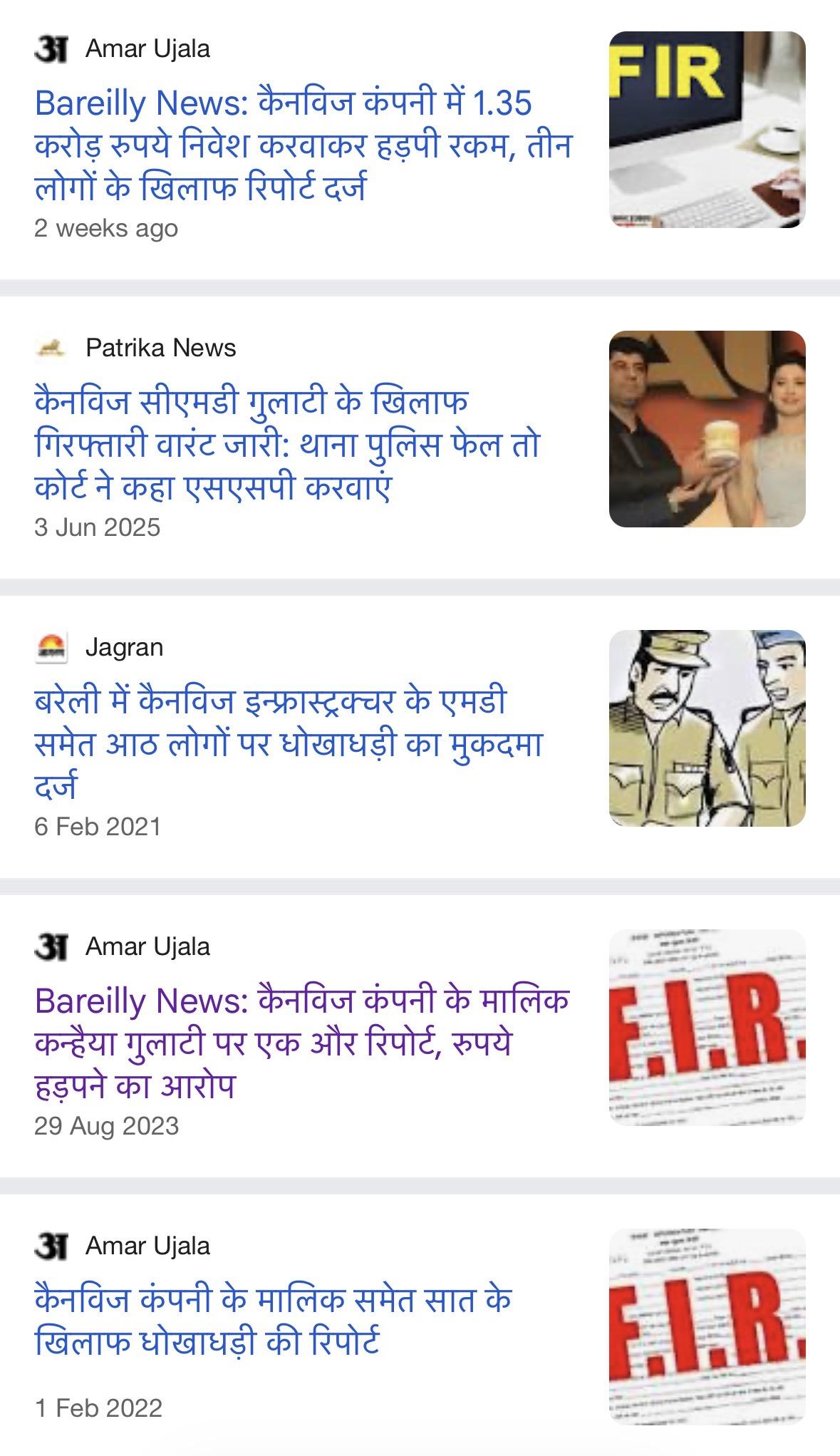Image resolution: width=840 pixels, height=1456 pixels.
Task: Tap F.I.R. thumbnail of 29 Aug 2023 article
Action: pos(707,1028)
